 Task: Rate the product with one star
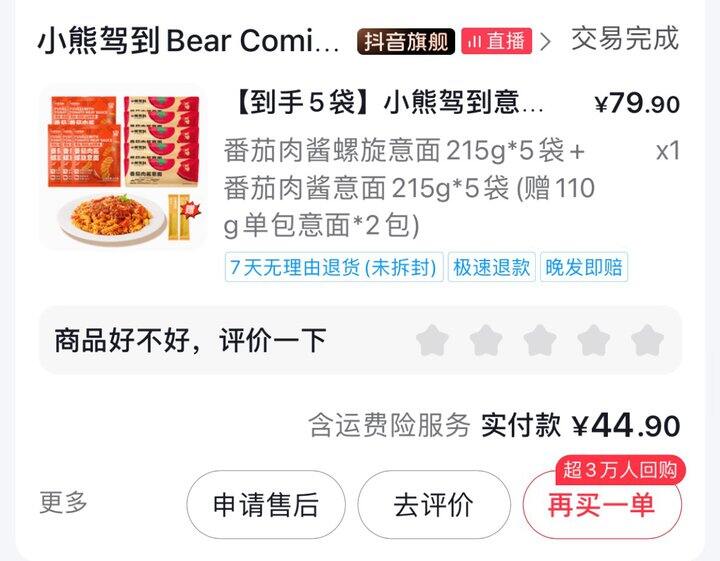pyautogui.click(x=432, y=340)
